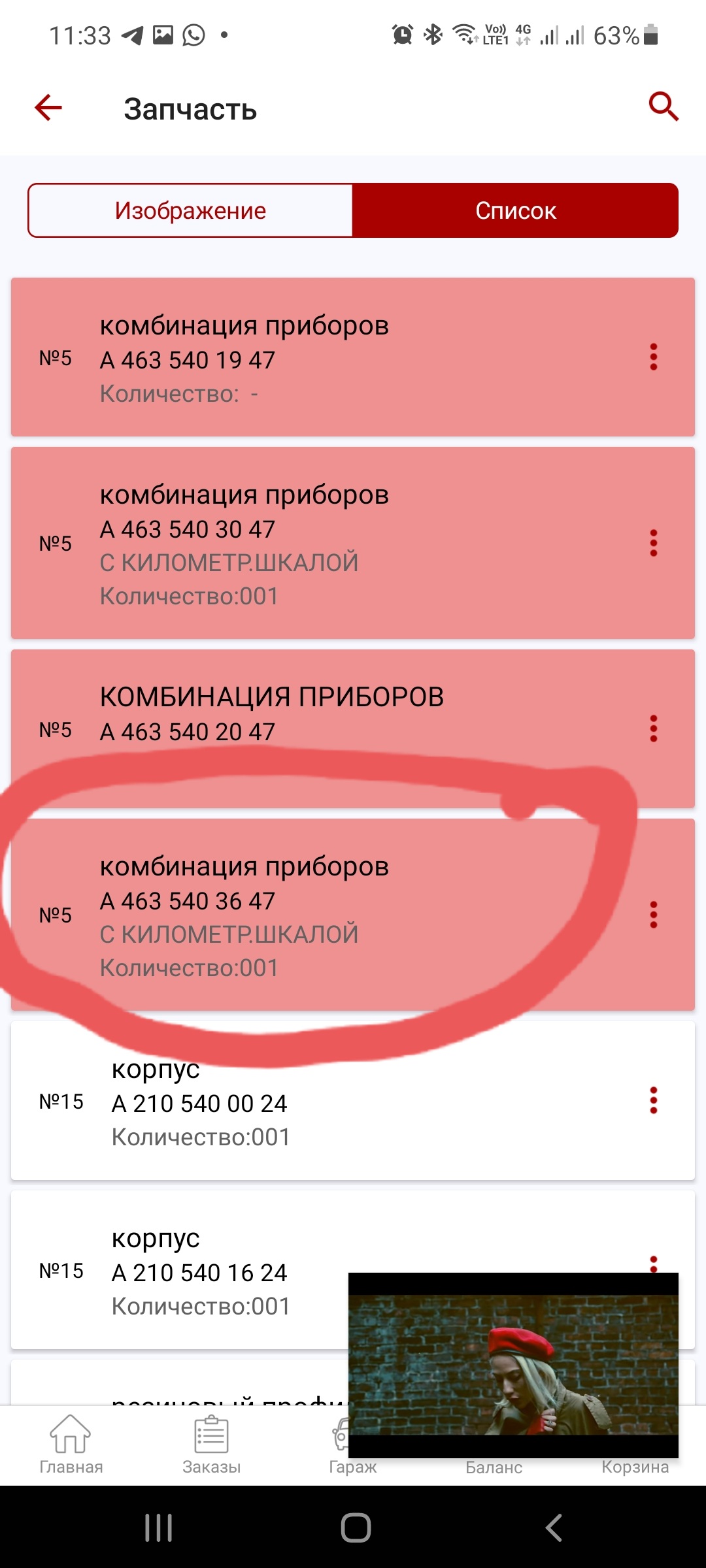The image size is (706, 1568).
Task: Open recent apps from navigation bar
Action: click(x=158, y=1527)
